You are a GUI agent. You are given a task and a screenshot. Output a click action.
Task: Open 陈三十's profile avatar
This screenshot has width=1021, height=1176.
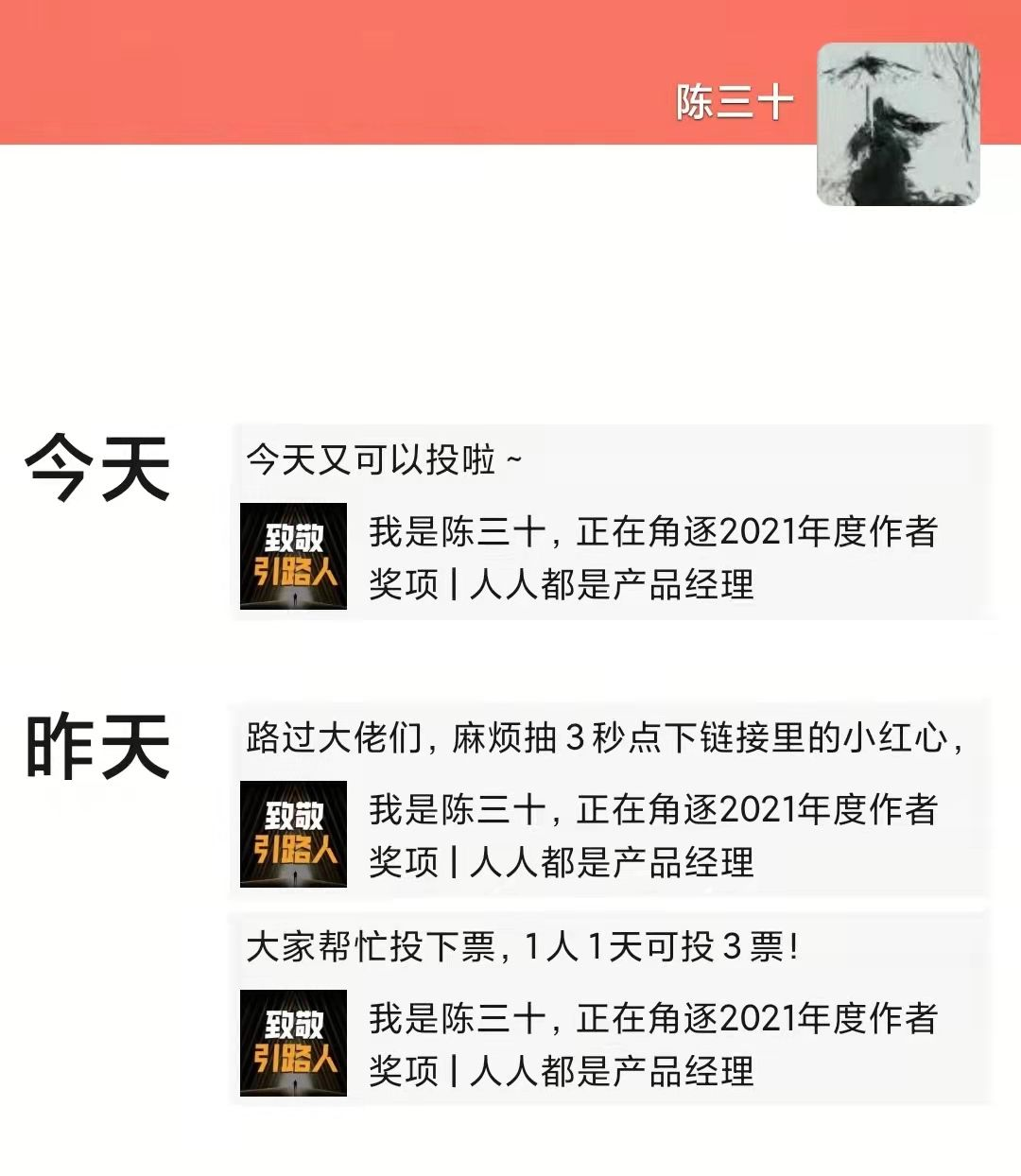(897, 124)
